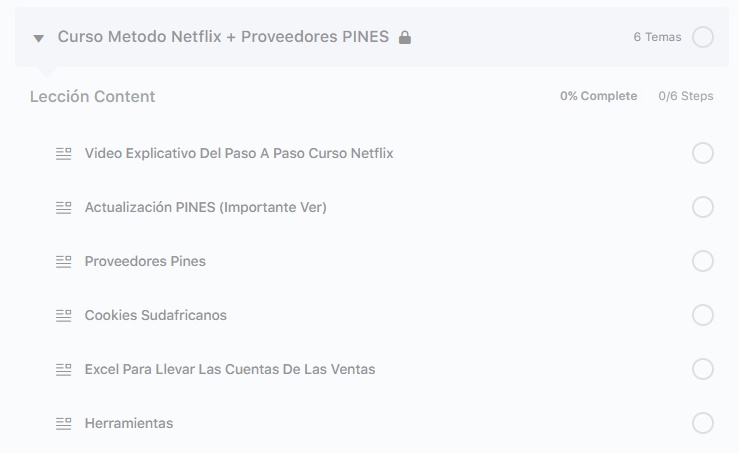The height and width of the screenshot is (453, 739).
Task: Open Actualización PINES (Importante Ver)
Action: click(x=205, y=207)
